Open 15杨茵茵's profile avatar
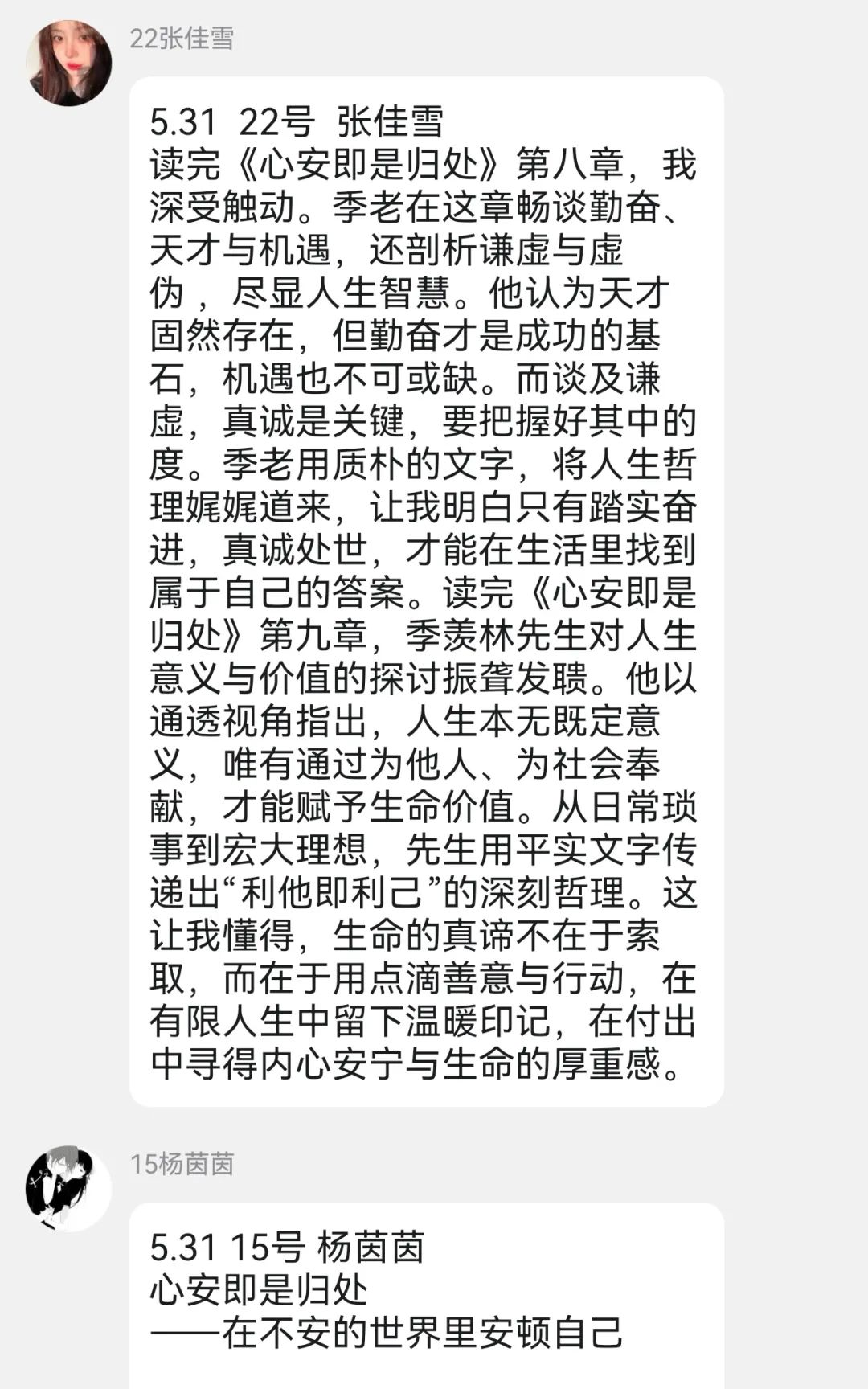This screenshot has width=868, height=1389. coord(68,1189)
